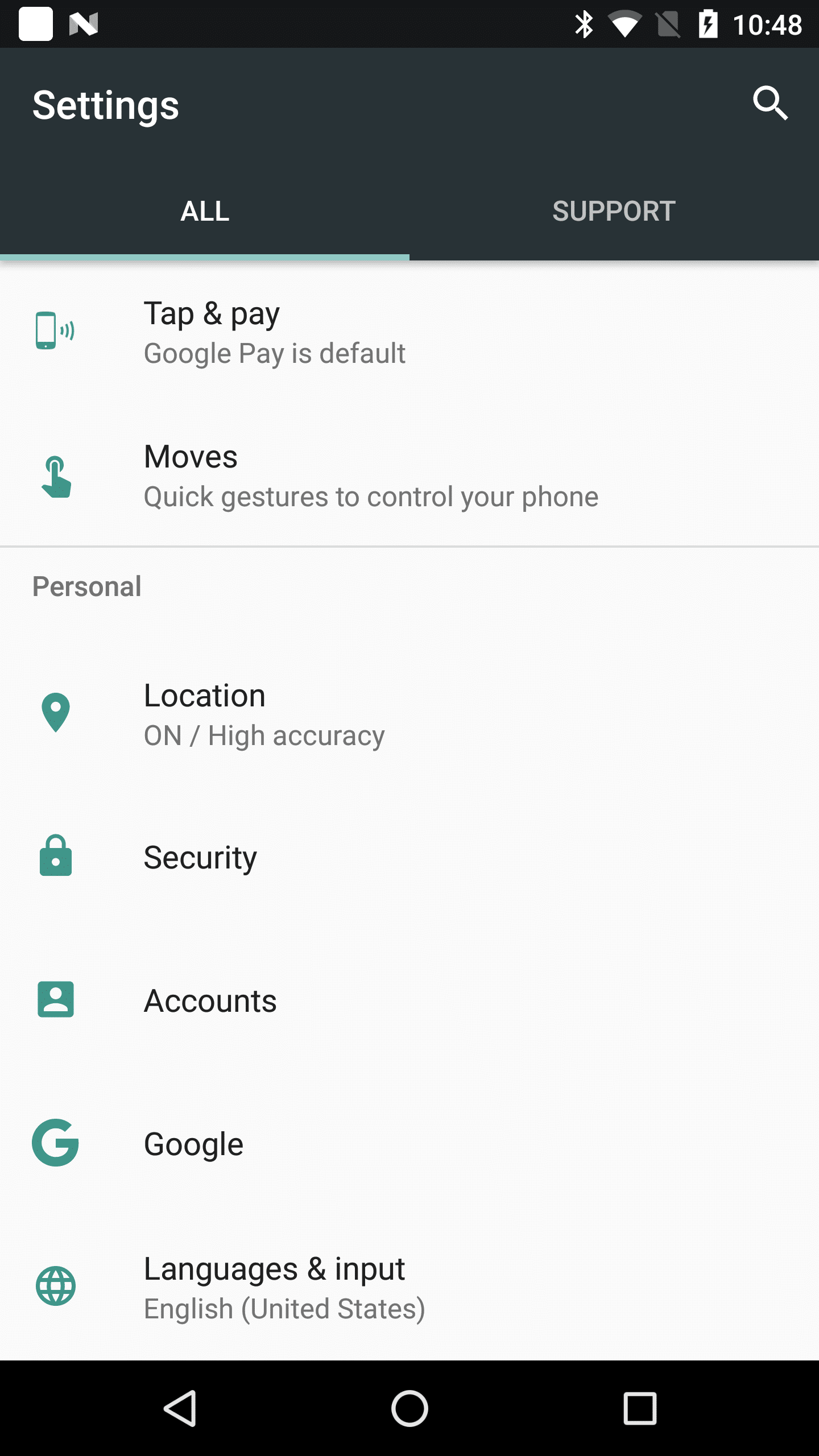Switch to the SUPPORT tab
The width and height of the screenshot is (819, 1456).
(x=614, y=210)
